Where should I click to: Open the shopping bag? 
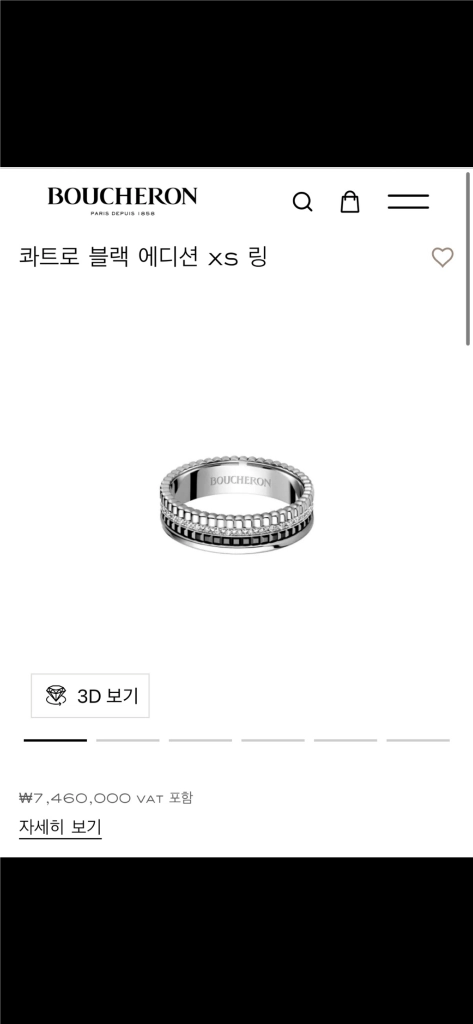tap(350, 201)
